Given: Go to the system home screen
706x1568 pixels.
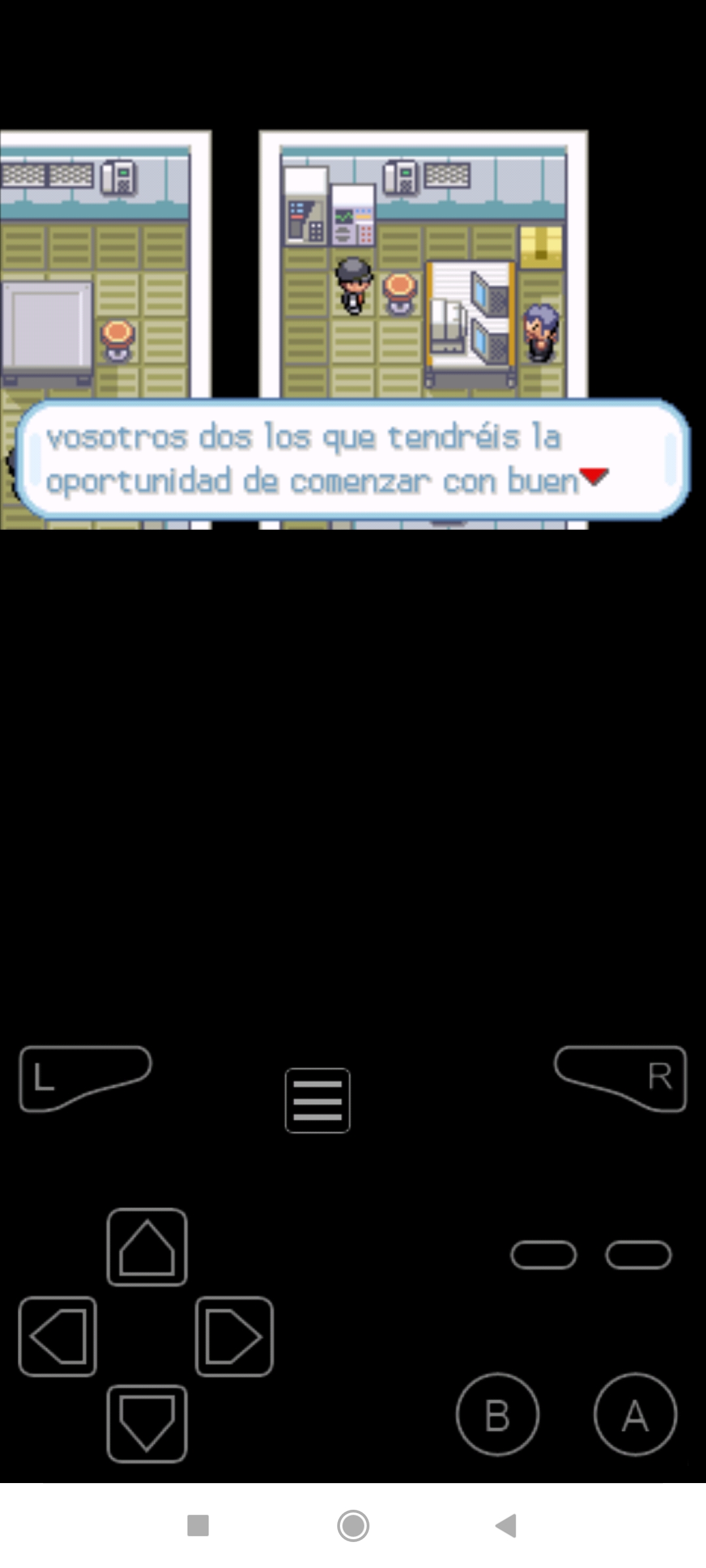Looking at the screenshot, I should (353, 1526).
